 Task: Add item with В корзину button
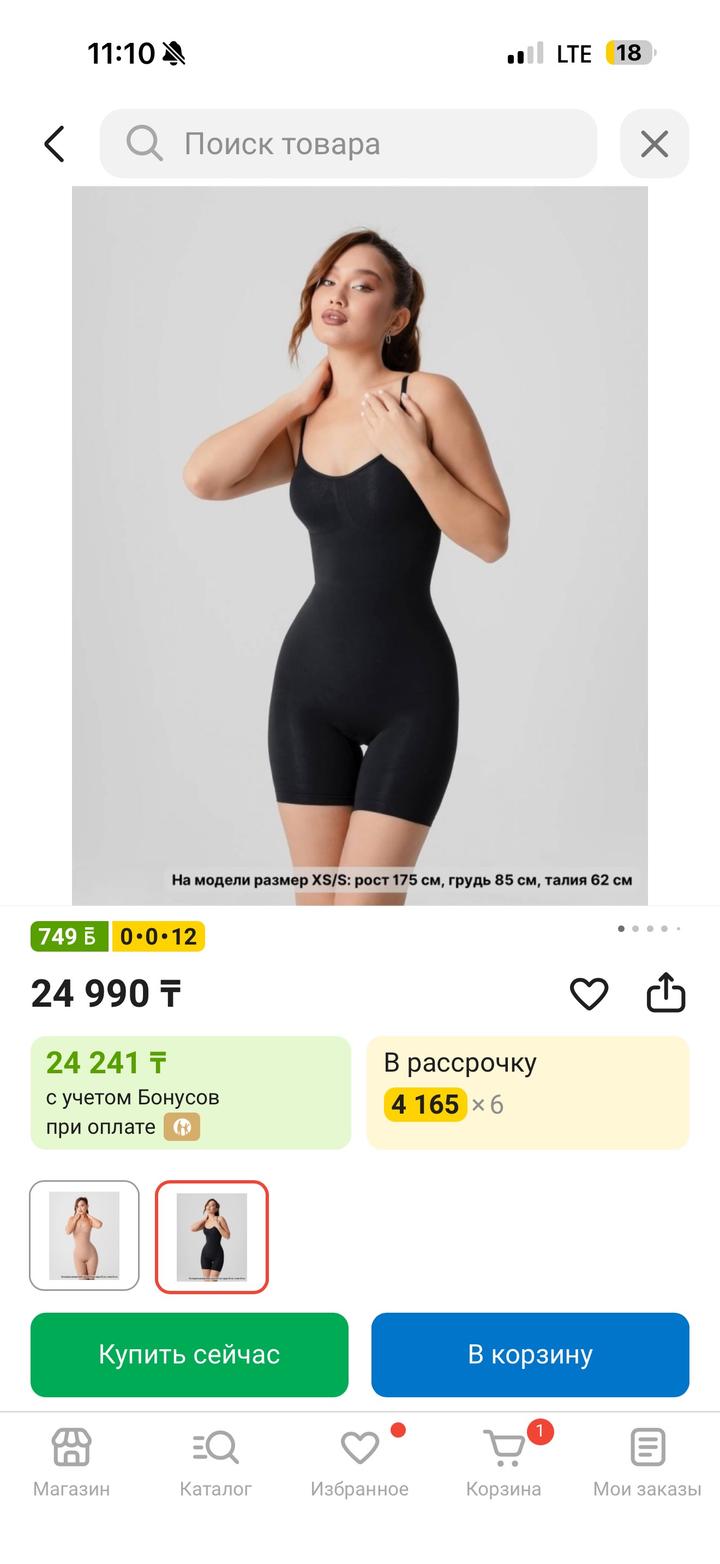(x=530, y=1354)
